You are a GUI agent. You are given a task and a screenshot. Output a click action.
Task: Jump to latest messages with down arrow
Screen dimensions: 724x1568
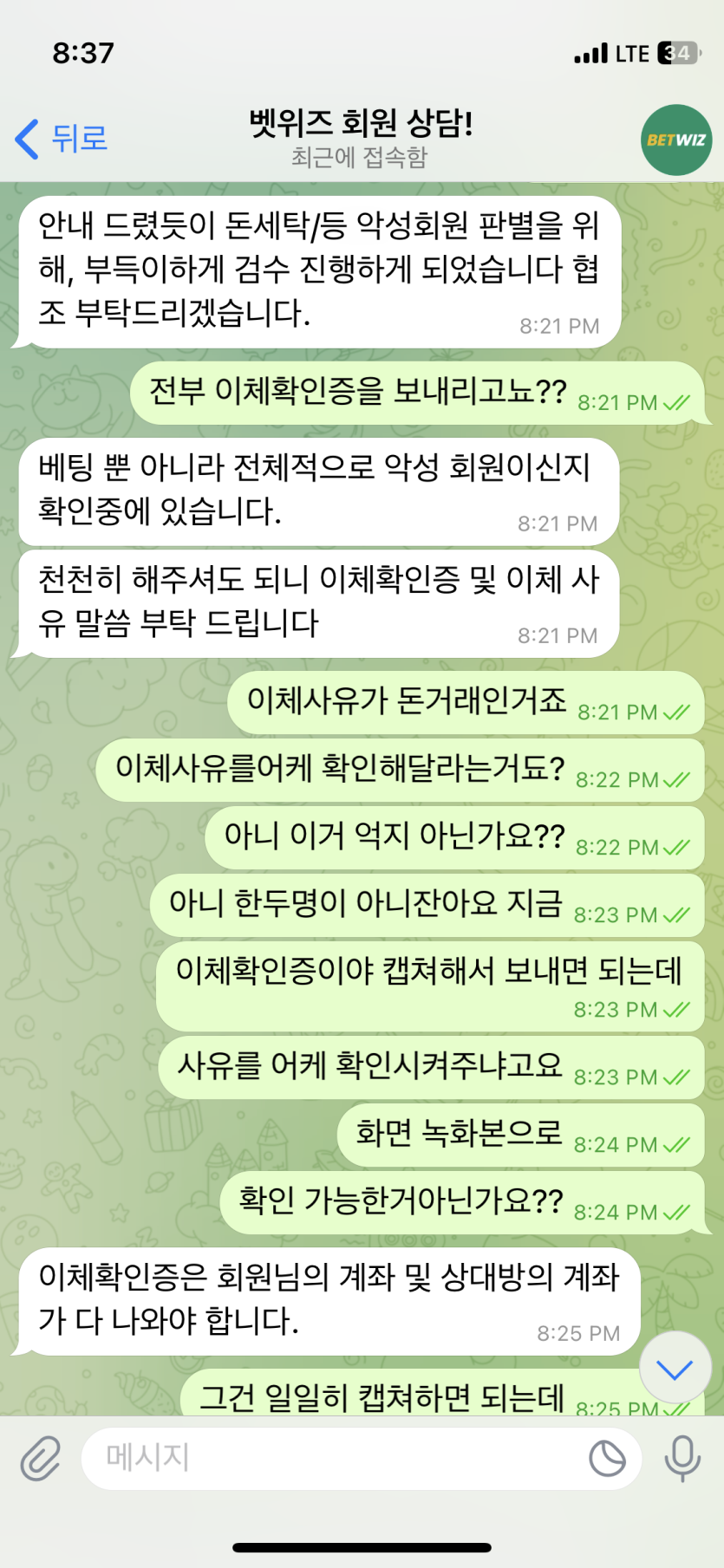[675, 1369]
